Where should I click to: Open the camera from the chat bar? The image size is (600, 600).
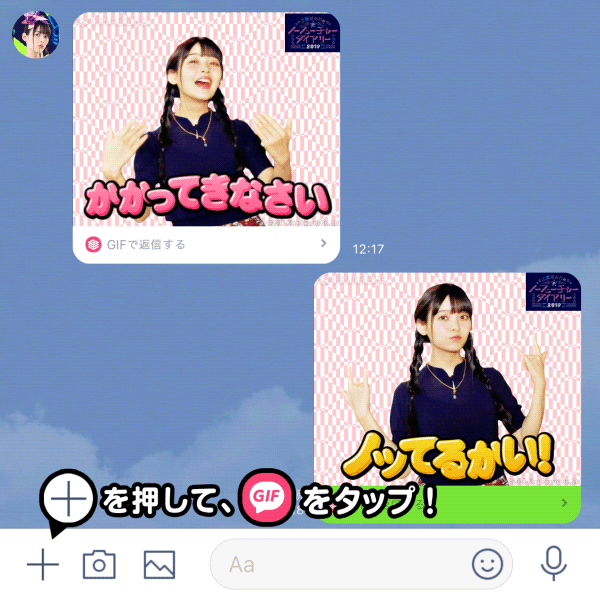tap(99, 565)
